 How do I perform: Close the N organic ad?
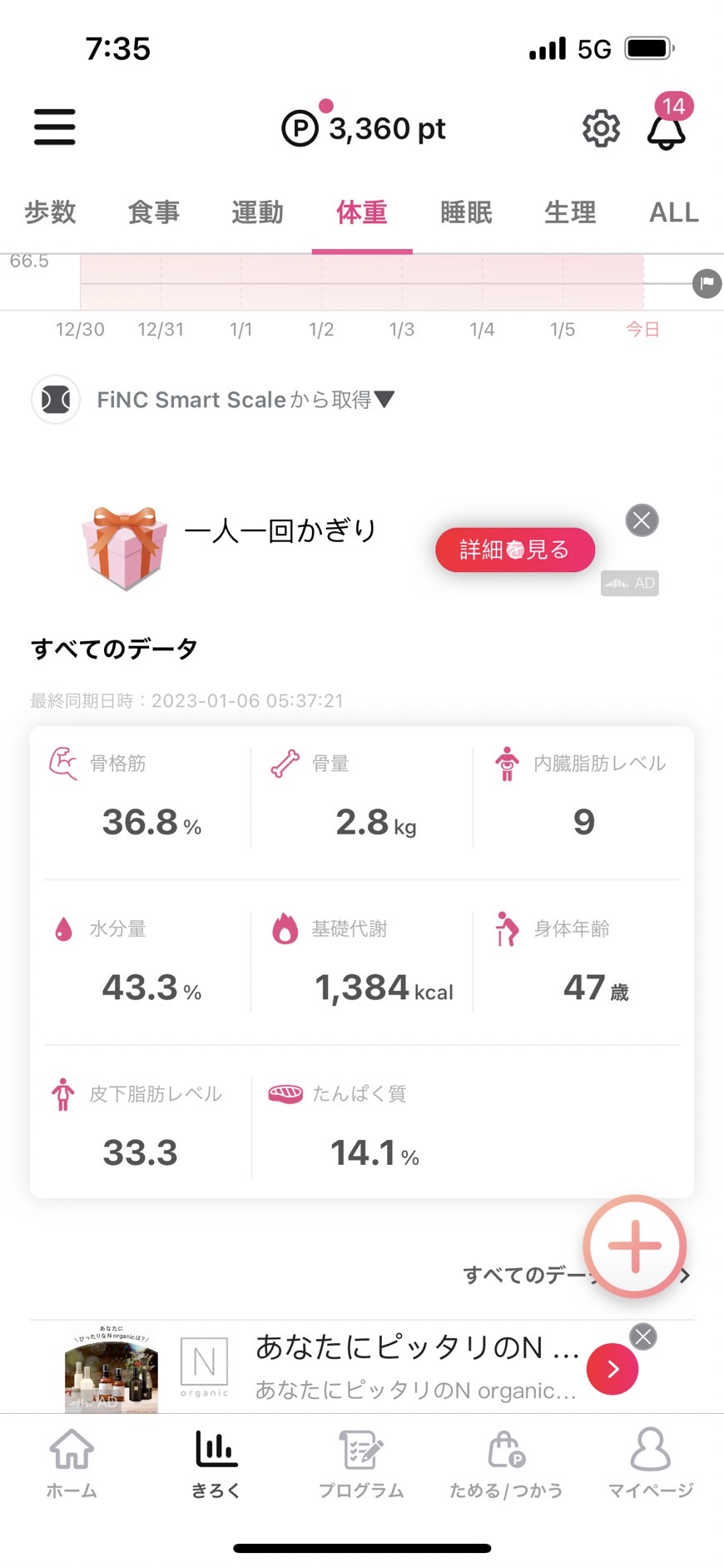[642, 1337]
